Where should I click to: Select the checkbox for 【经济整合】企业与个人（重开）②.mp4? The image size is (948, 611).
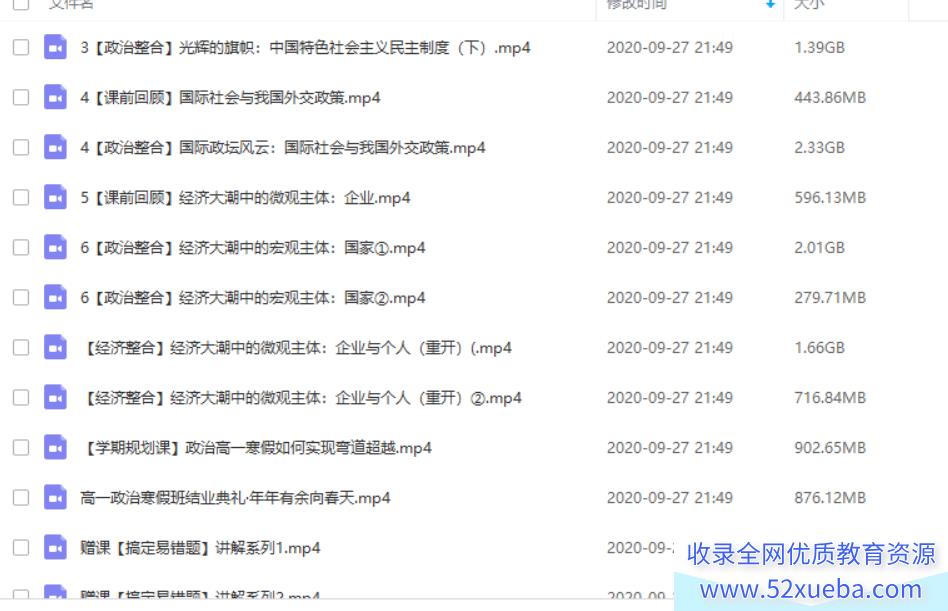pyautogui.click(x=21, y=397)
